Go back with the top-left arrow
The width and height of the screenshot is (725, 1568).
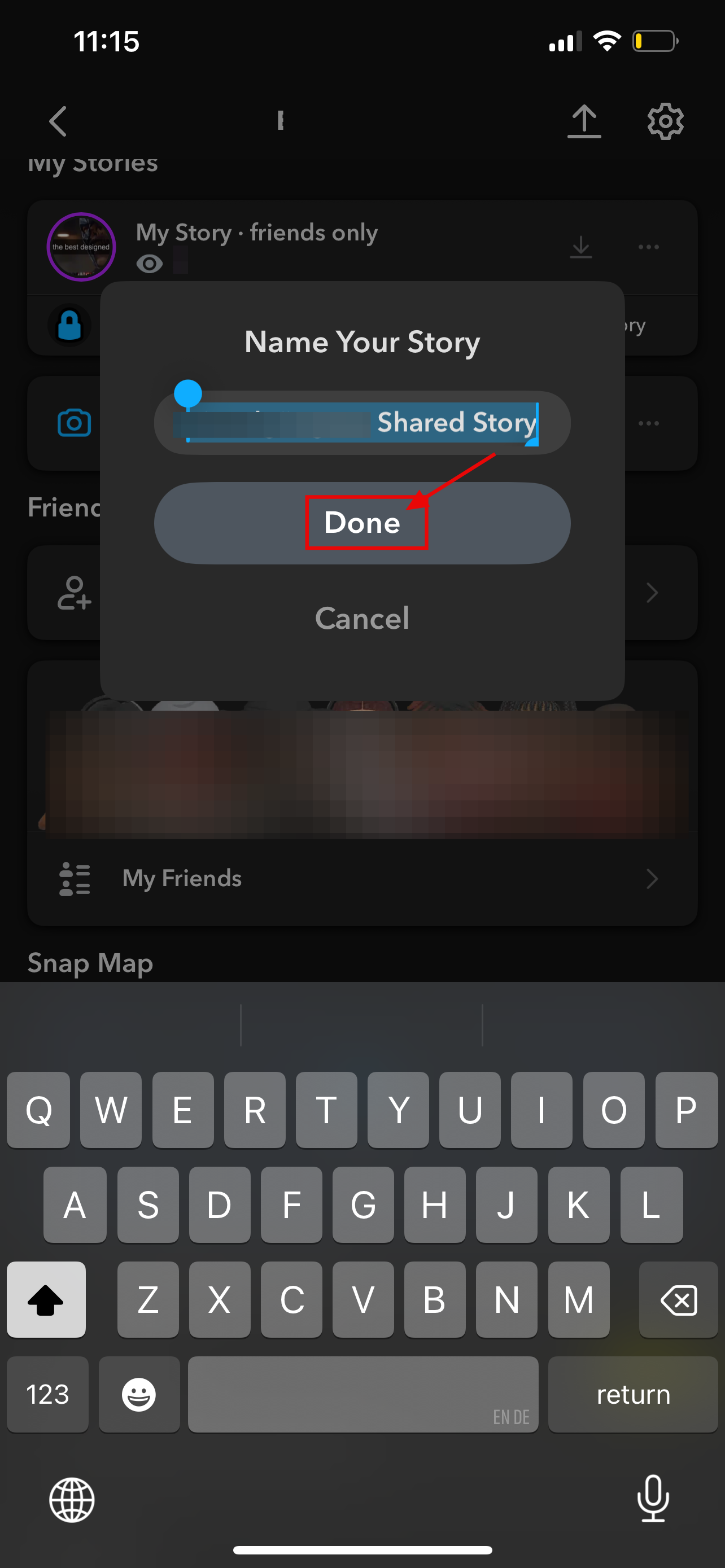click(x=58, y=121)
